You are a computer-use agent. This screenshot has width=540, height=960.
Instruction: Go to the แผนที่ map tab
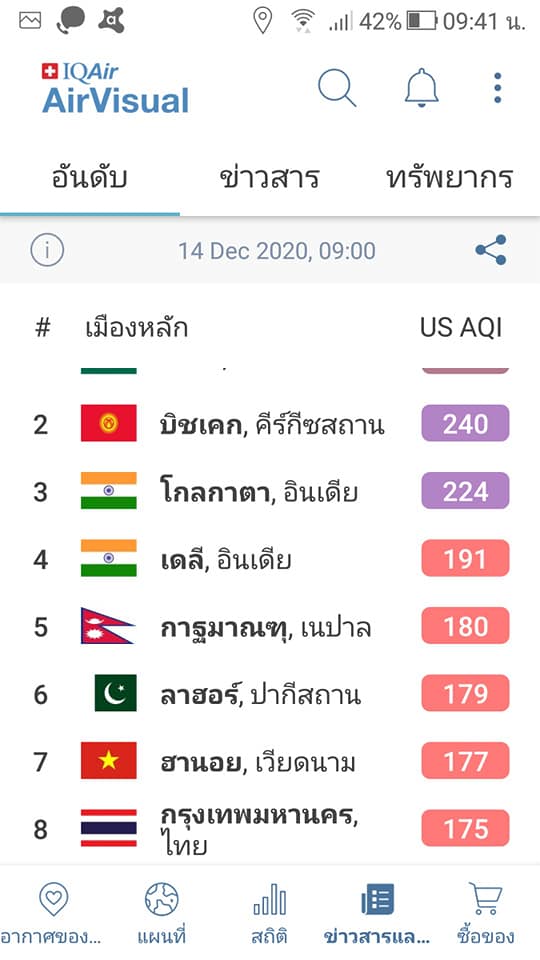coord(162,912)
